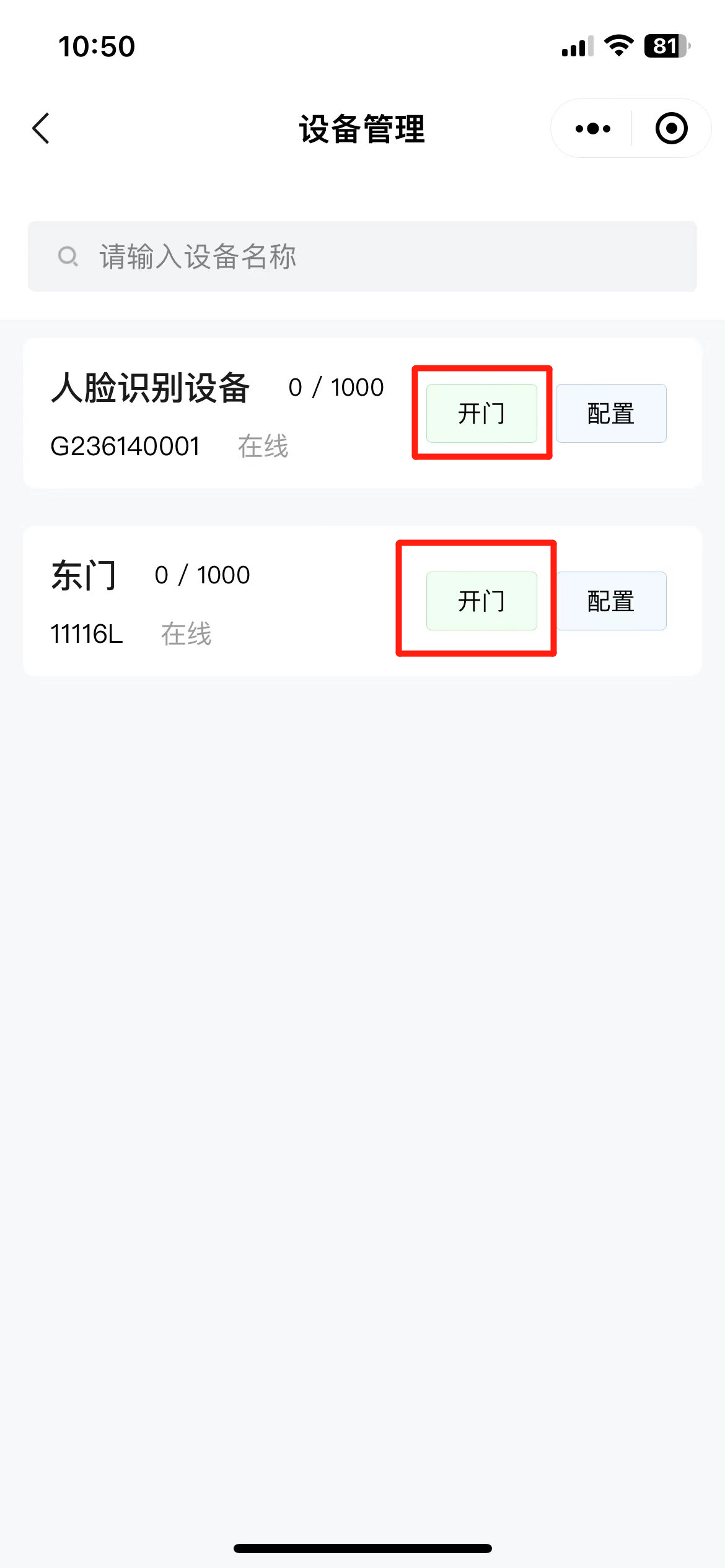Tap 开门 for 人脸识别设备
The height and width of the screenshot is (1568, 725).
481,413
